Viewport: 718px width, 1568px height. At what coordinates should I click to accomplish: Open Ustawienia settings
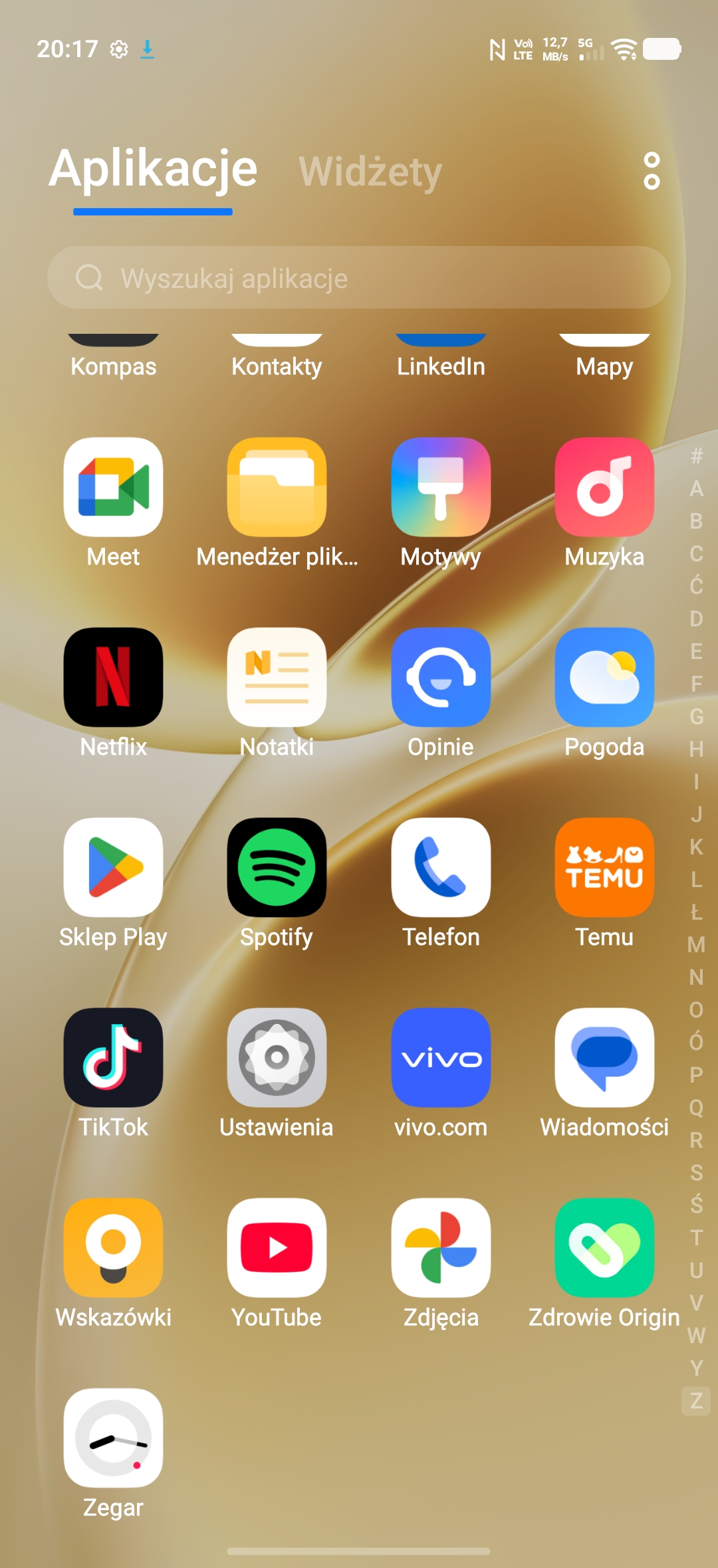pos(277,1058)
